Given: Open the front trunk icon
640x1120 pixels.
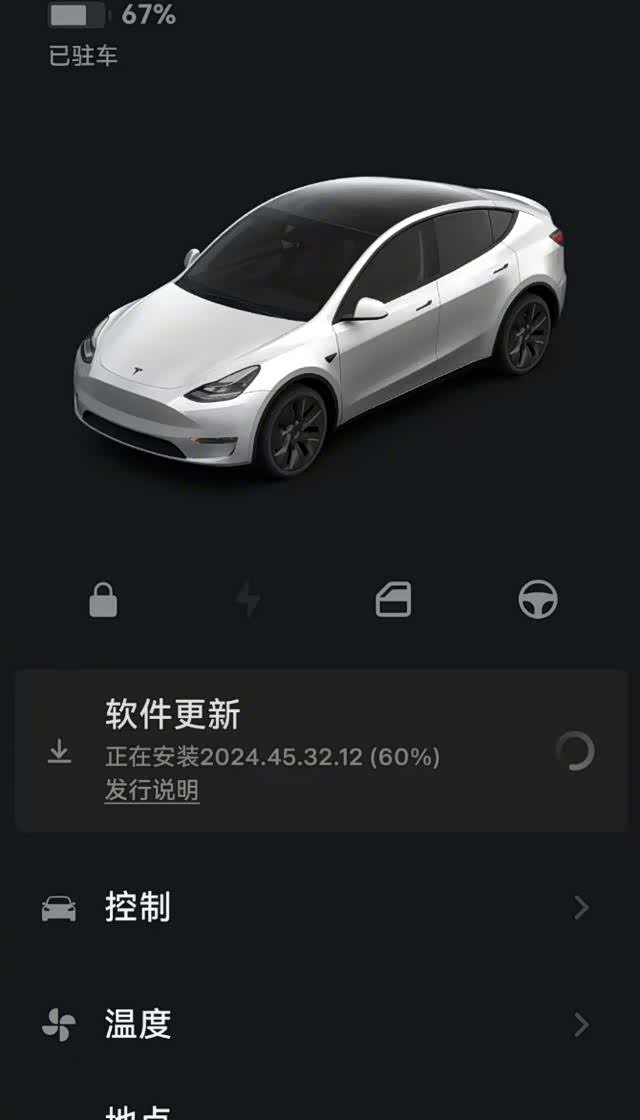Looking at the screenshot, I should pyautogui.click(x=393, y=600).
